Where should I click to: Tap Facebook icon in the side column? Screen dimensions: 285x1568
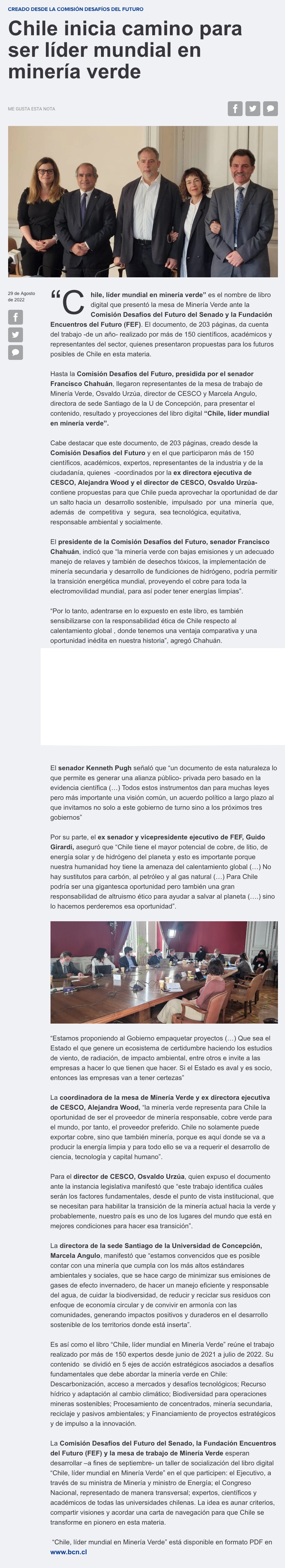click(16, 317)
